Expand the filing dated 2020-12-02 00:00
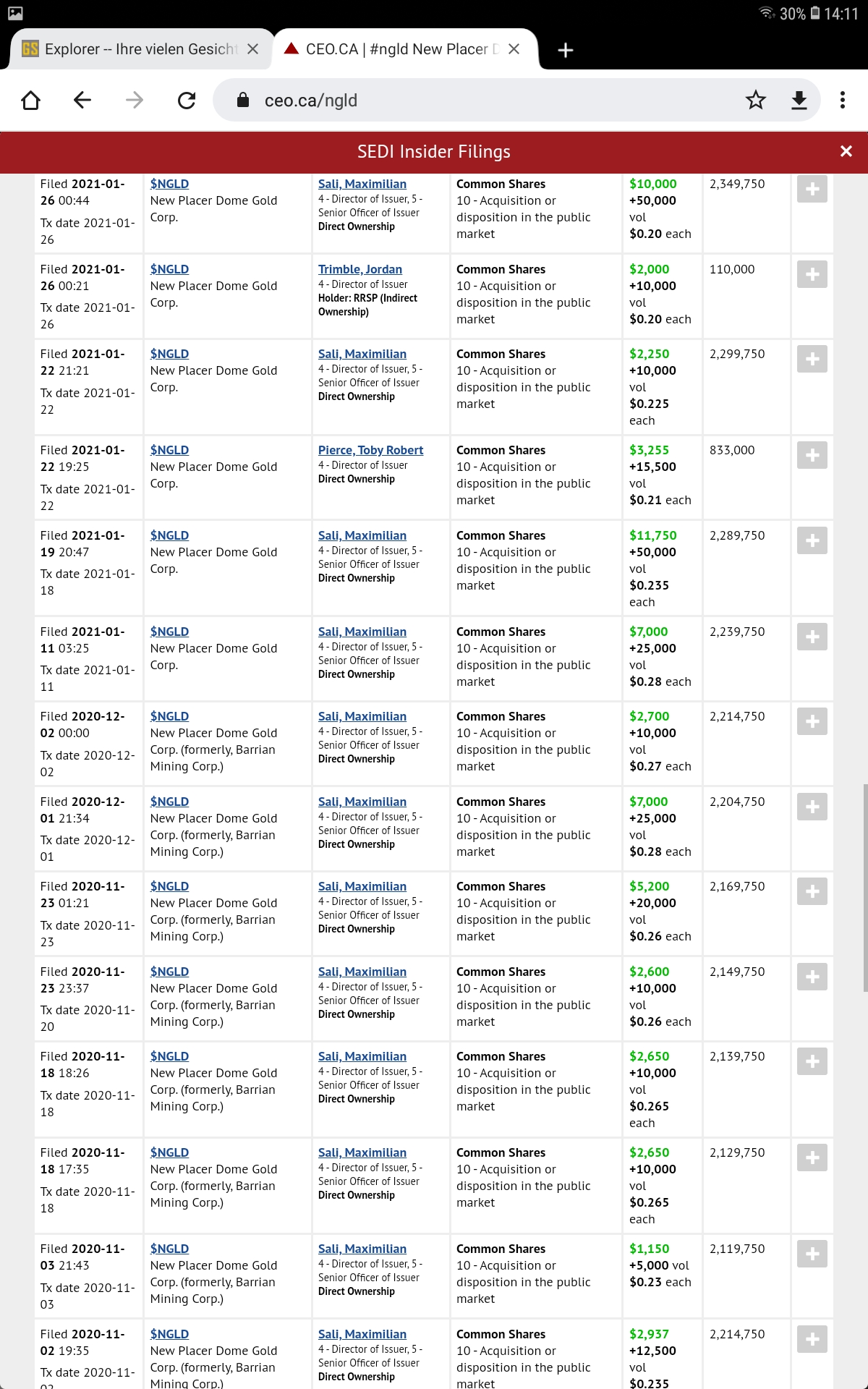This screenshot has width=868, height=1389. [812, 721]
